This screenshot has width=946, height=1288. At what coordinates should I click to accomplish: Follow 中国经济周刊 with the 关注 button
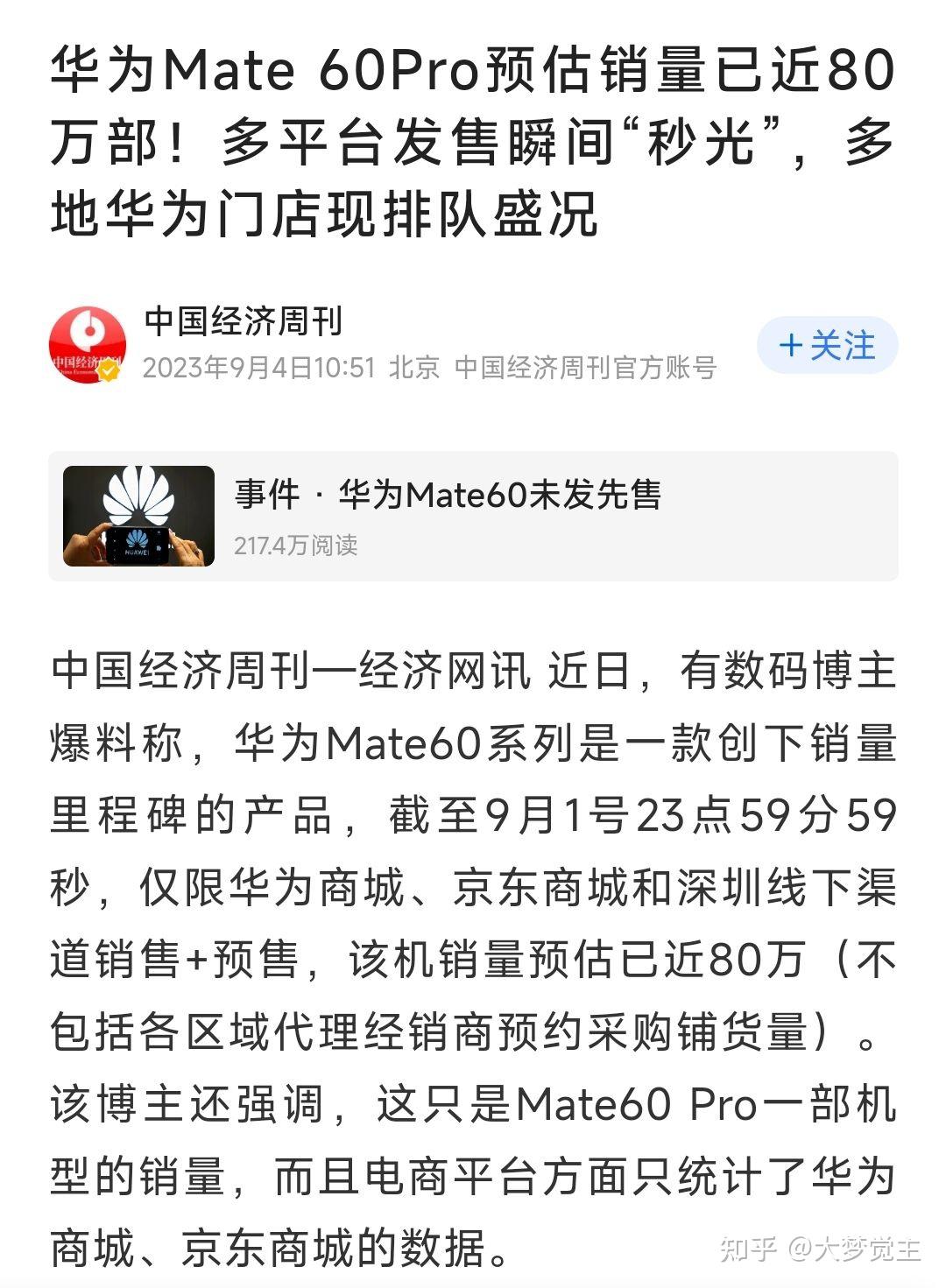[x=827, y=346]
